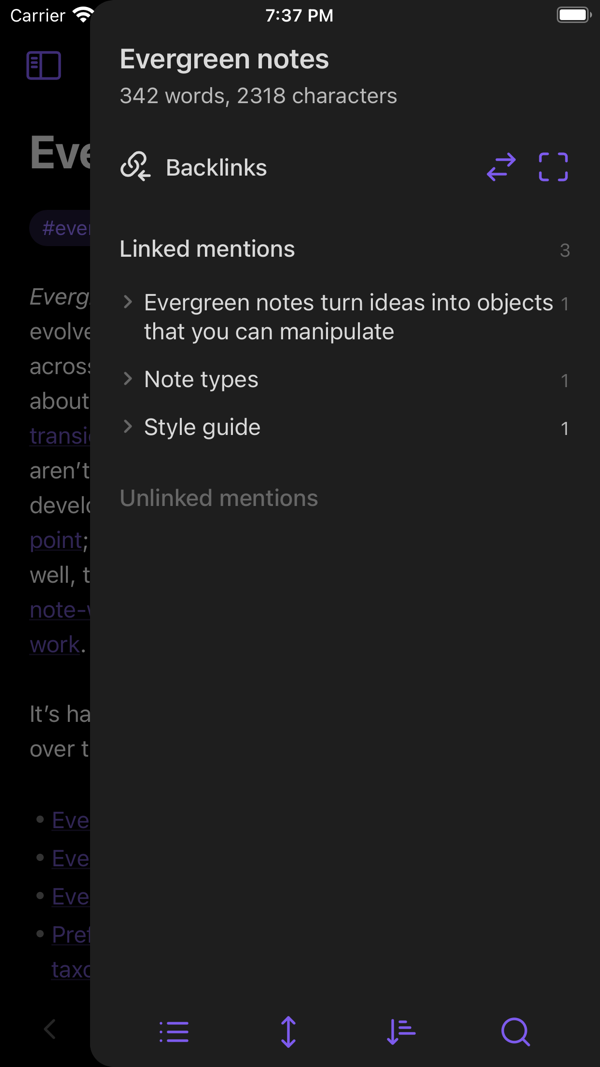Change the sort order of backlinks
Image resolution: width=600 pixels, height=1067 pixels.
[401, 1032]
